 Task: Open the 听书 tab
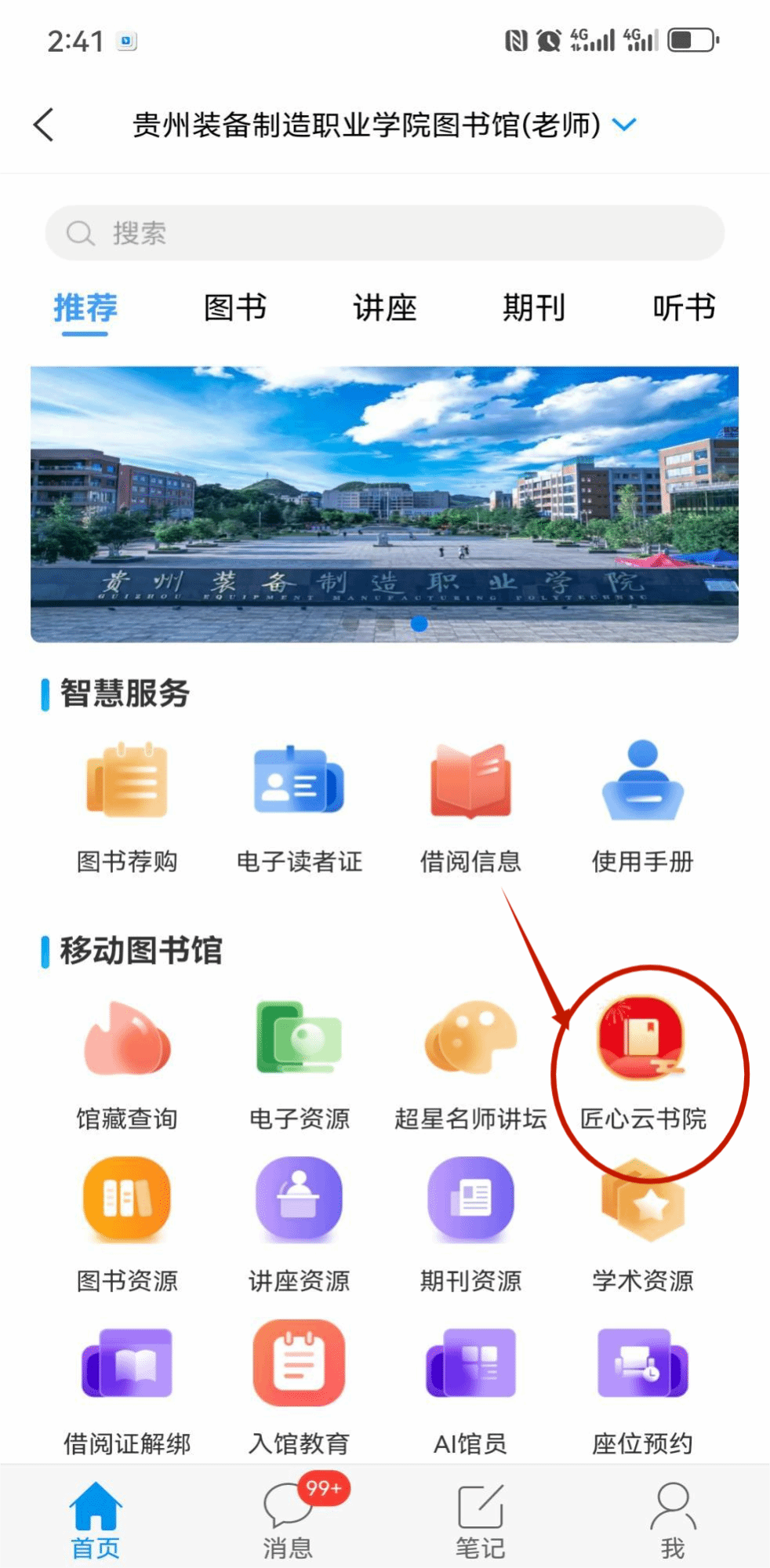(x=683, y=307)
